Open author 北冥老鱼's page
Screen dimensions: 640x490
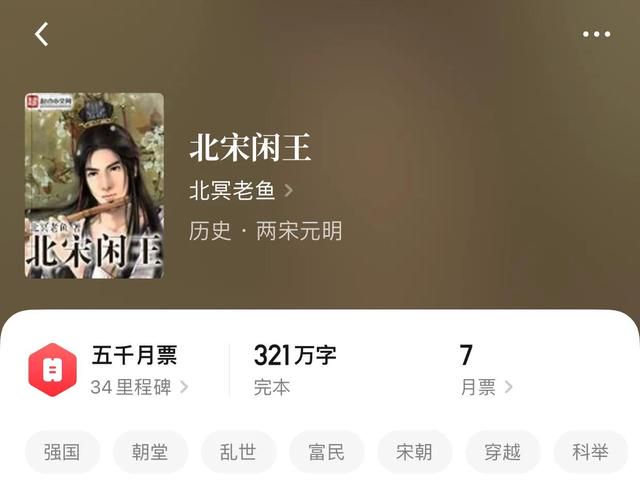click(x=241, y=190)
